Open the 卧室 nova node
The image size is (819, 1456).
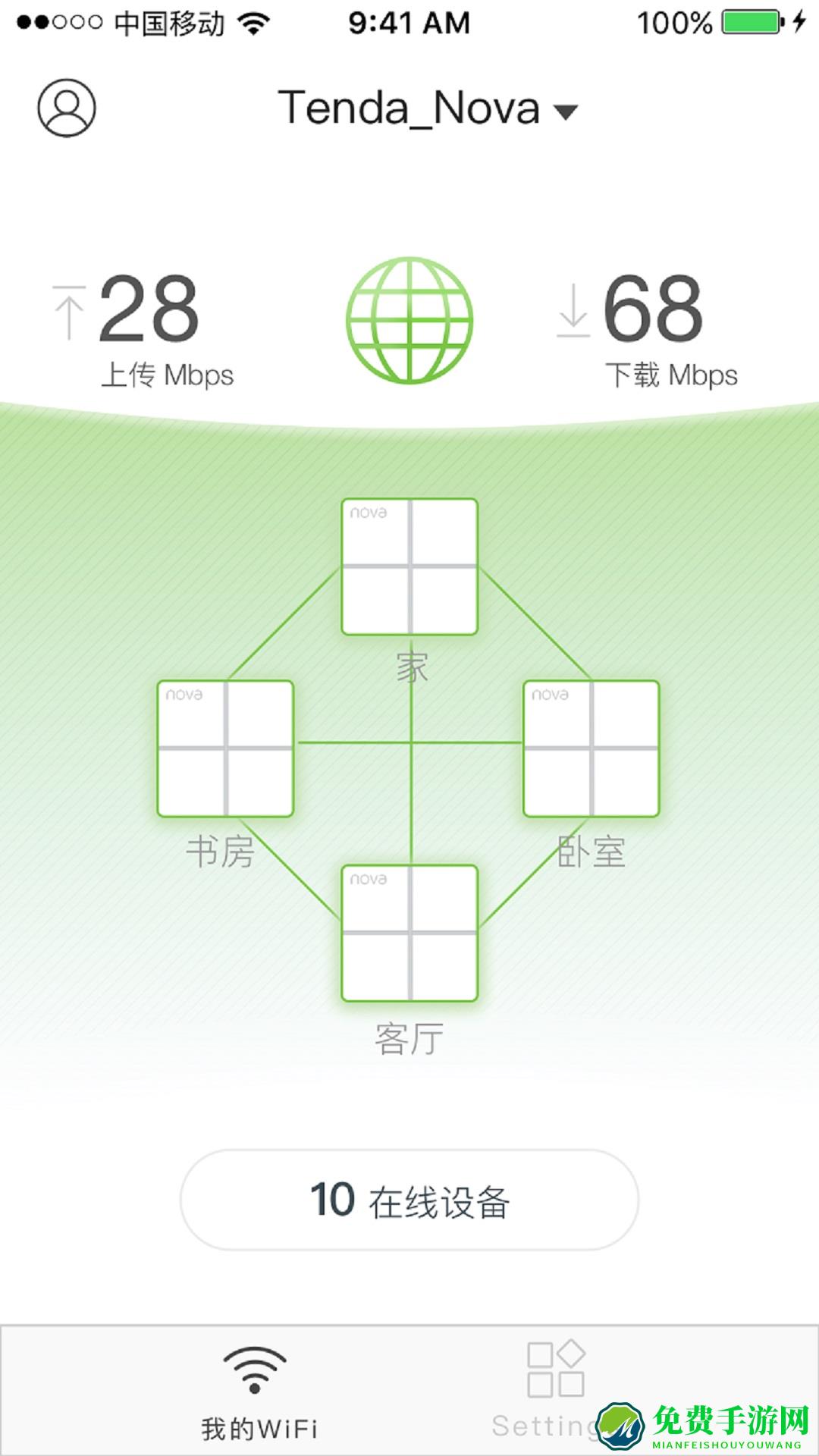[x=591, y=748]
